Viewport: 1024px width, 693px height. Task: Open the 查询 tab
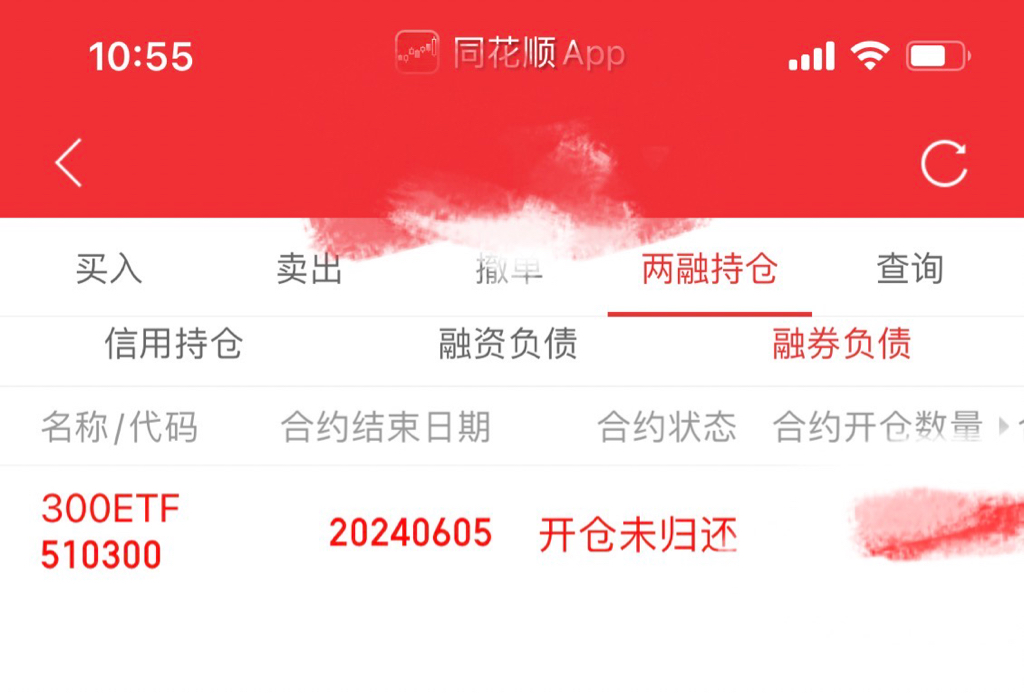click(x=909, y=269)
